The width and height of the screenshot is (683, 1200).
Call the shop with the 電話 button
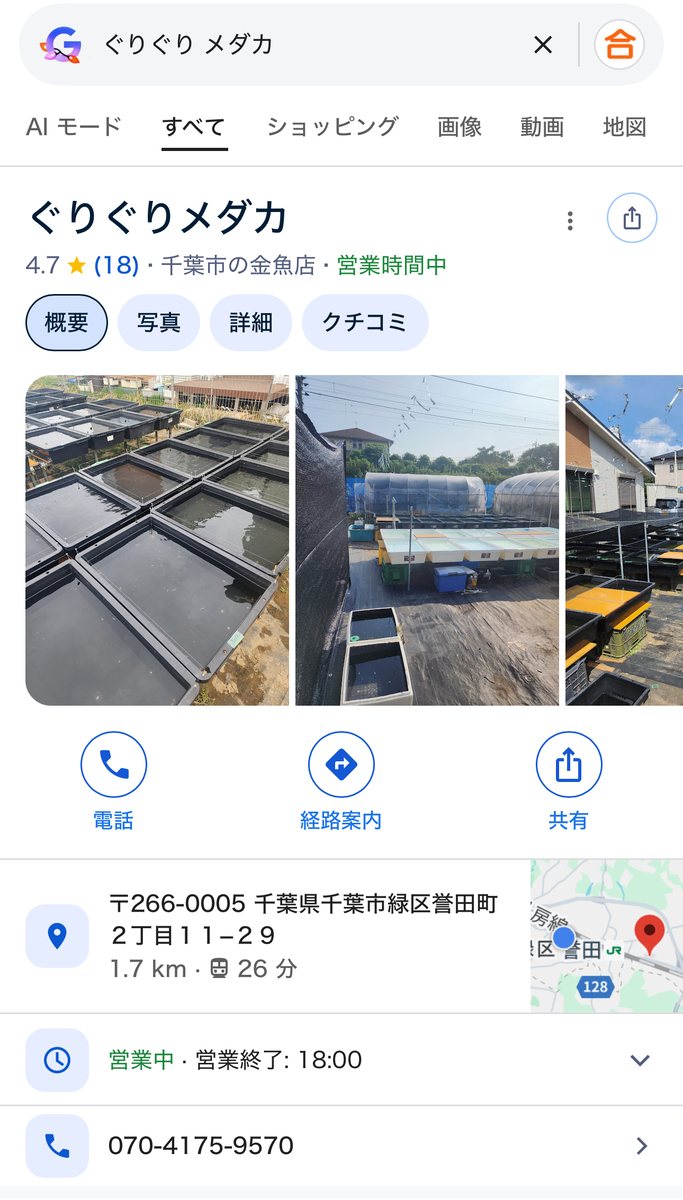(x=113, y=782)
